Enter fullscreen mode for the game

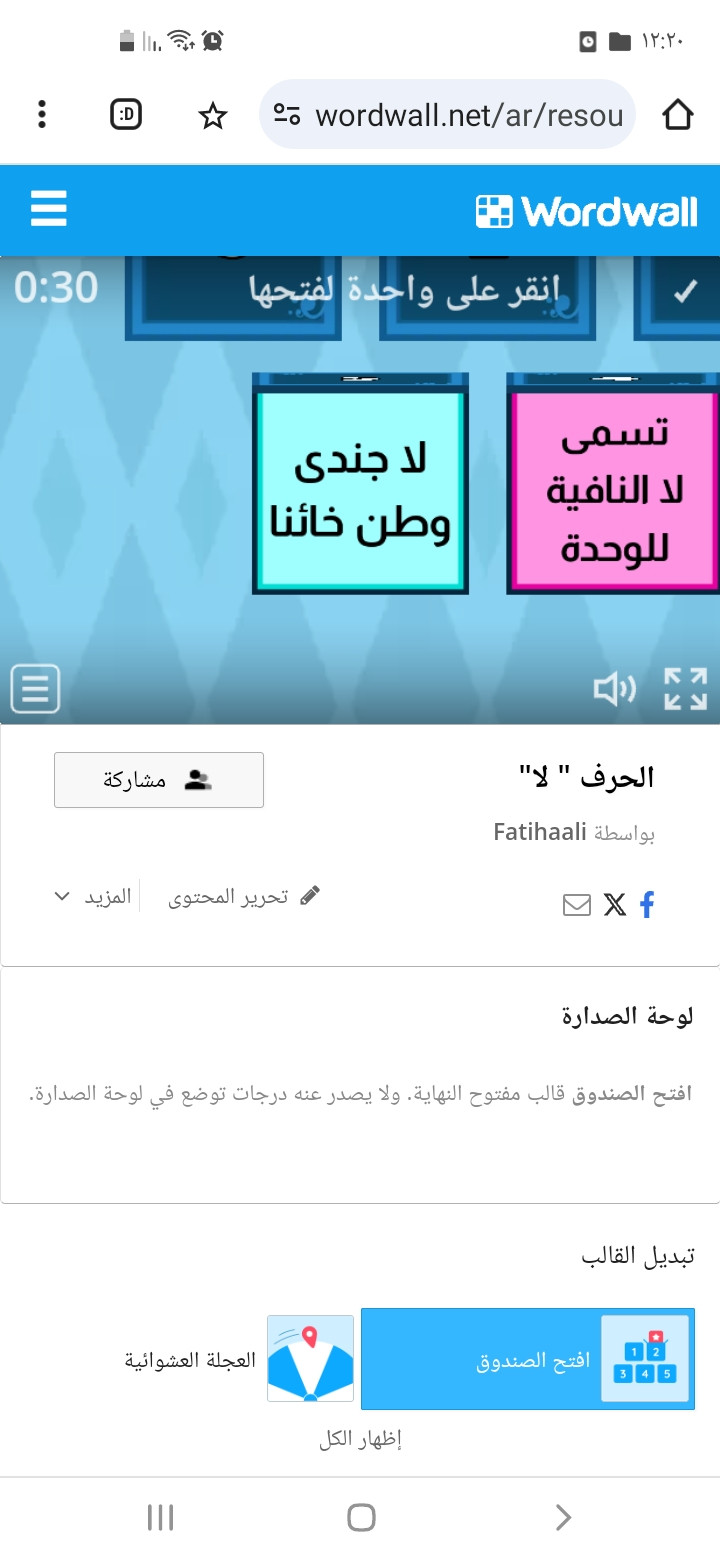pyautogui.click(x=686, y=689)
